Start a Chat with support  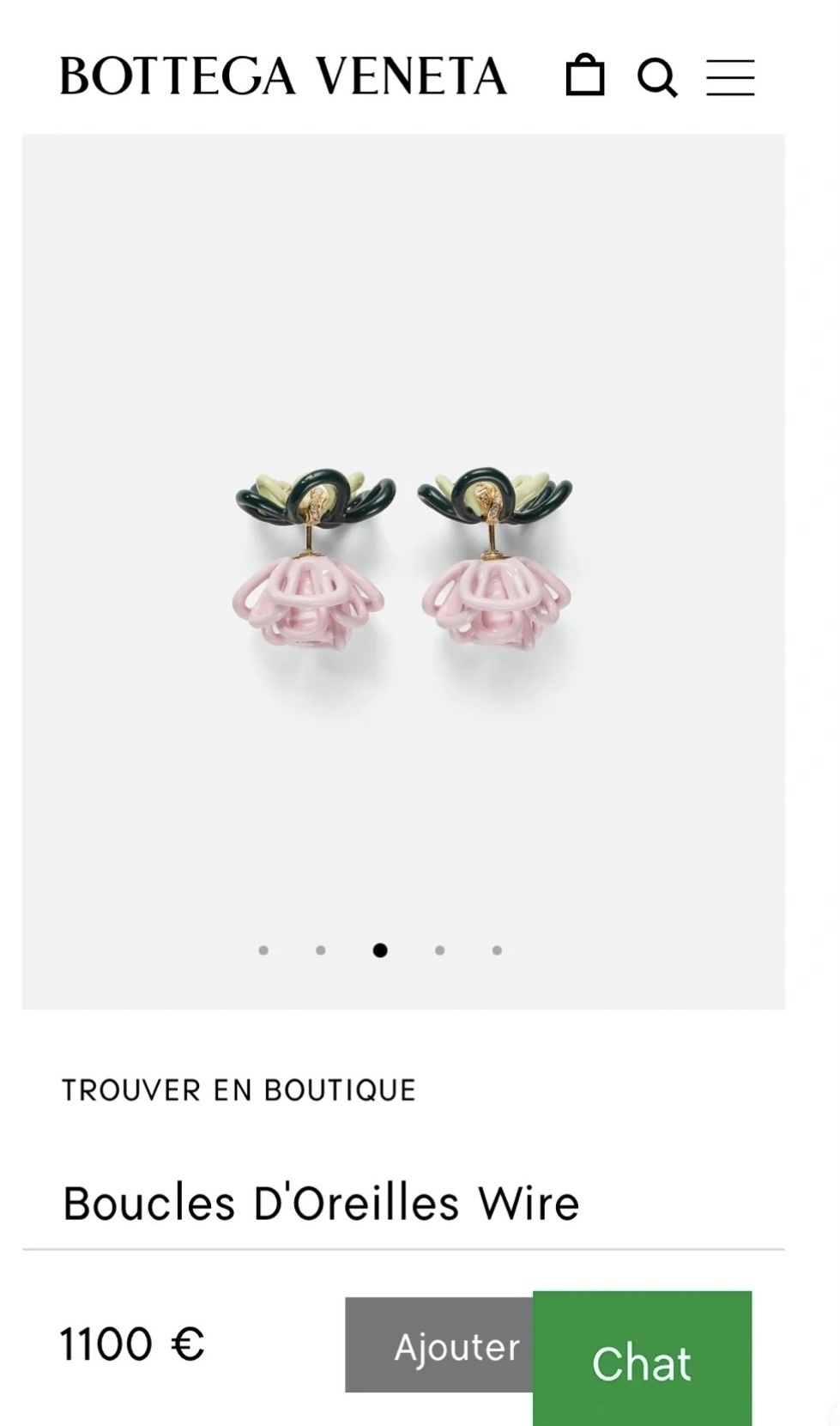point(642,1362)
